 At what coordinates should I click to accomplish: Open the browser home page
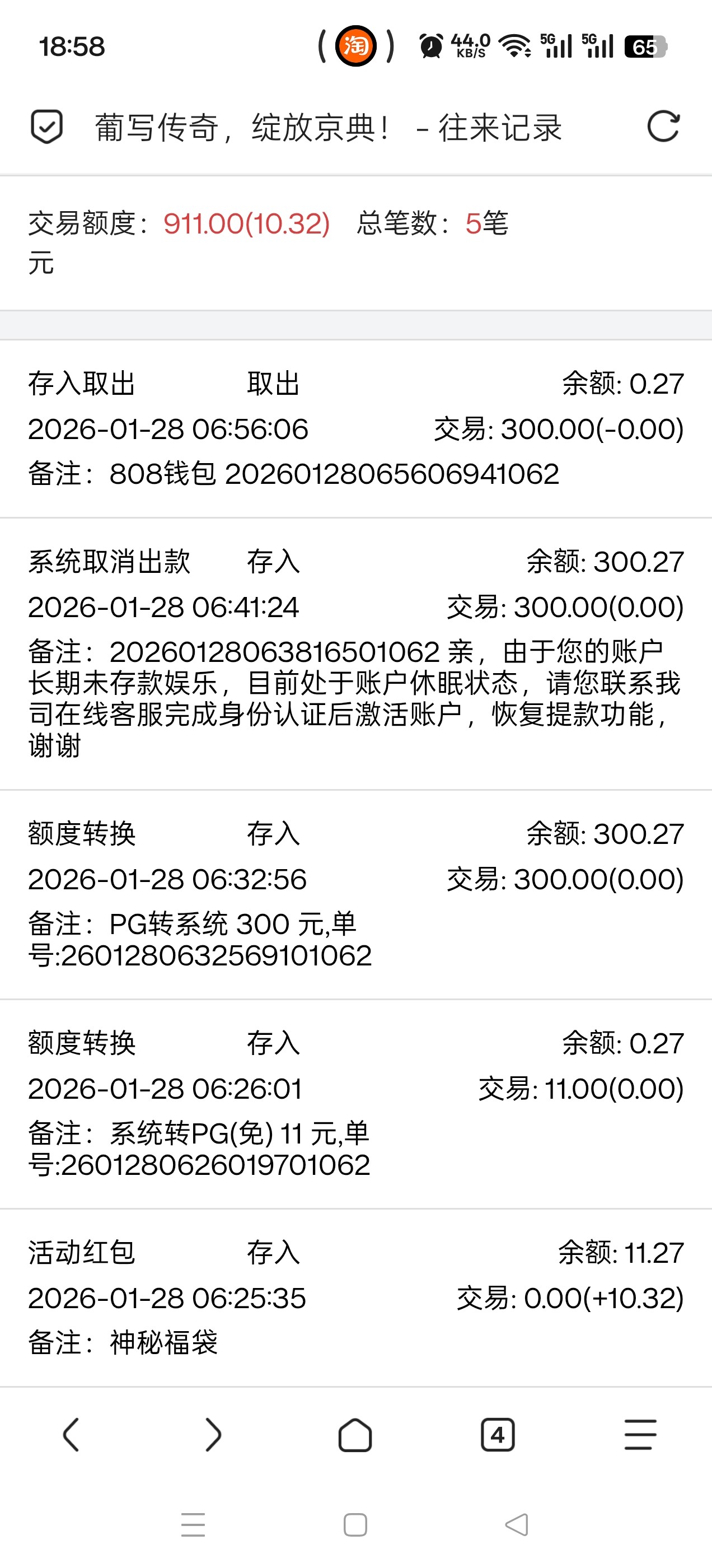[x=355, y=1435]
